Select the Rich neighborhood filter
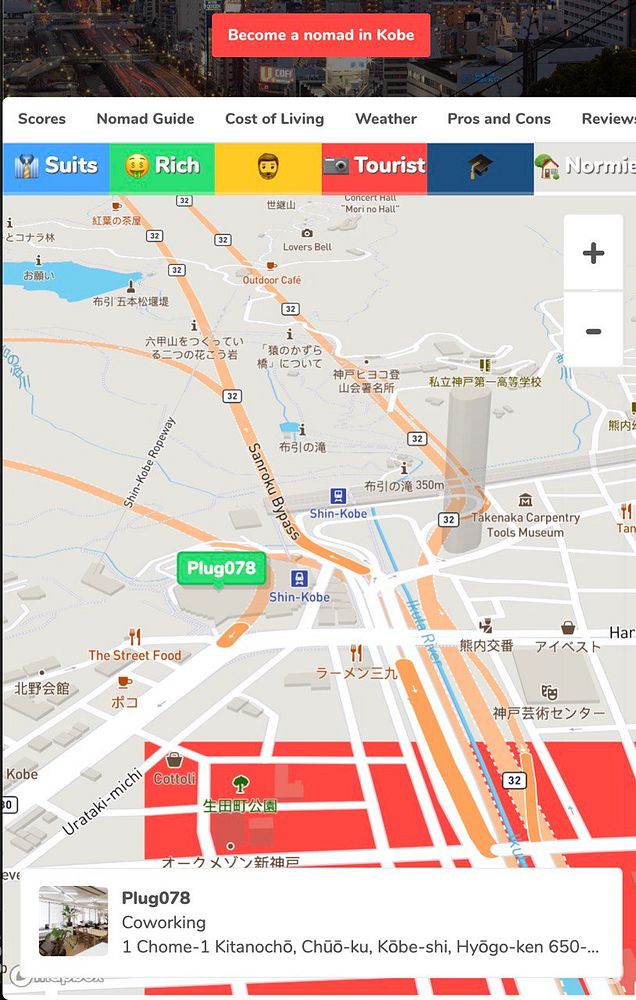636x1000 pixels. click(162, 166)
